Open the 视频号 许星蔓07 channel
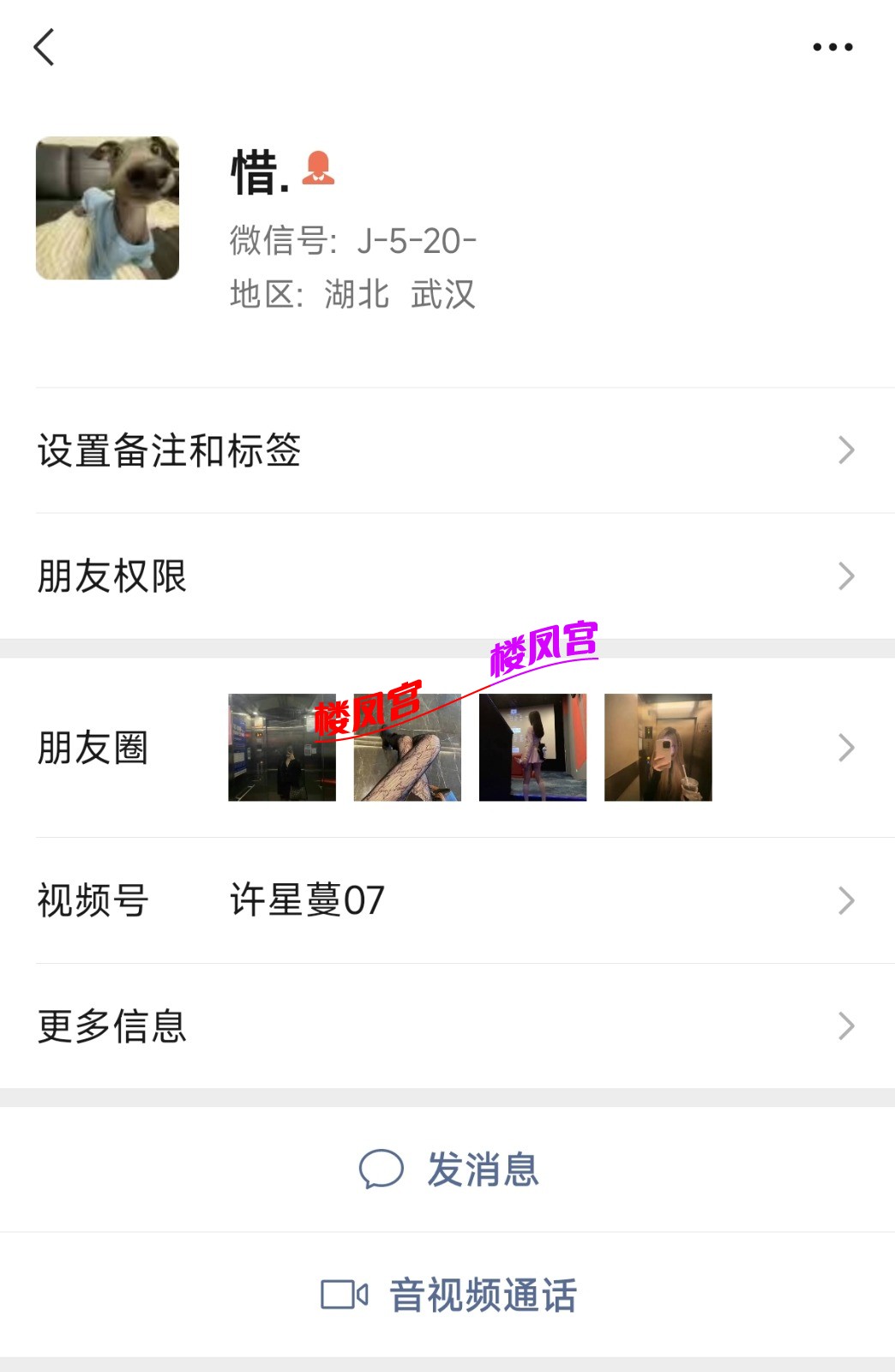The image size is (895, 1372). (447, 900)
